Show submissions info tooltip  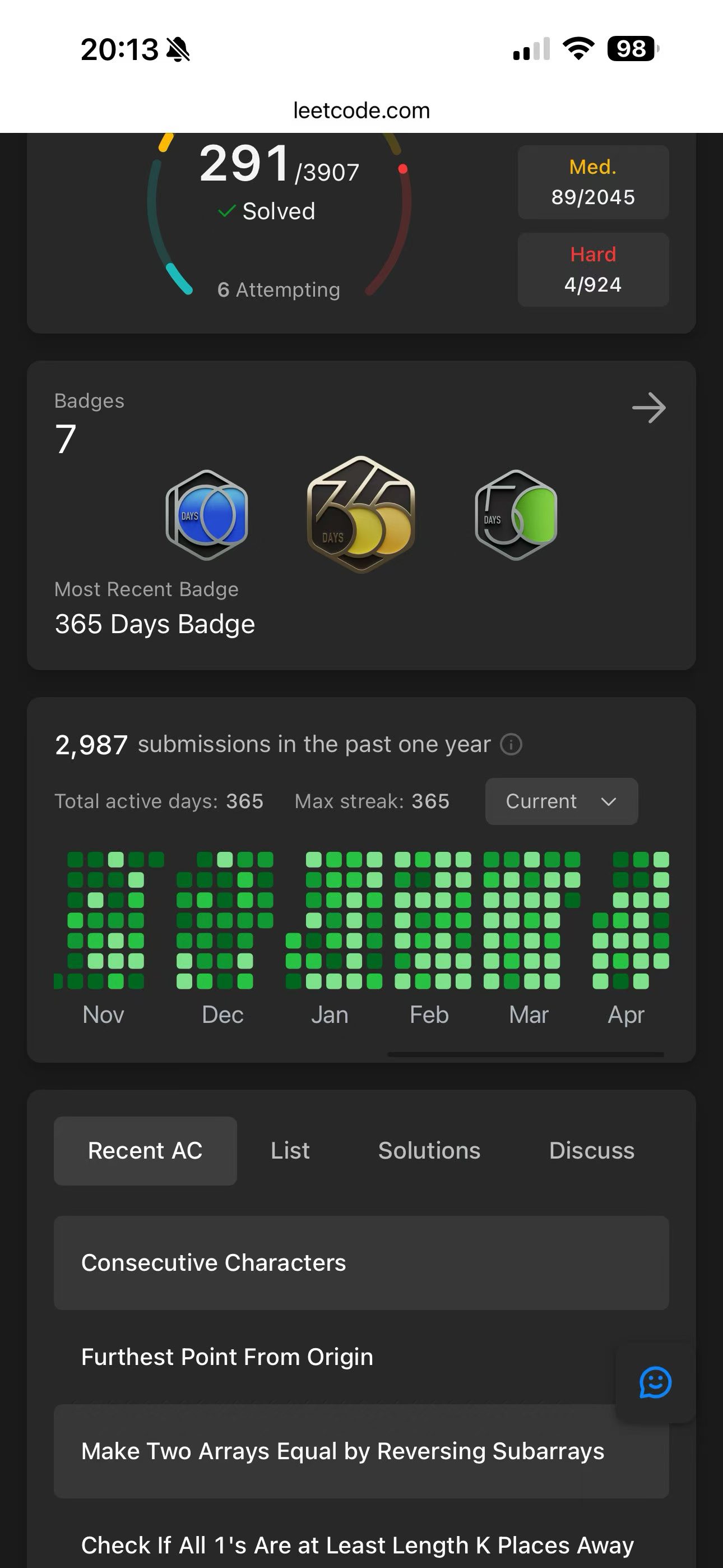(x=511, y=744)
